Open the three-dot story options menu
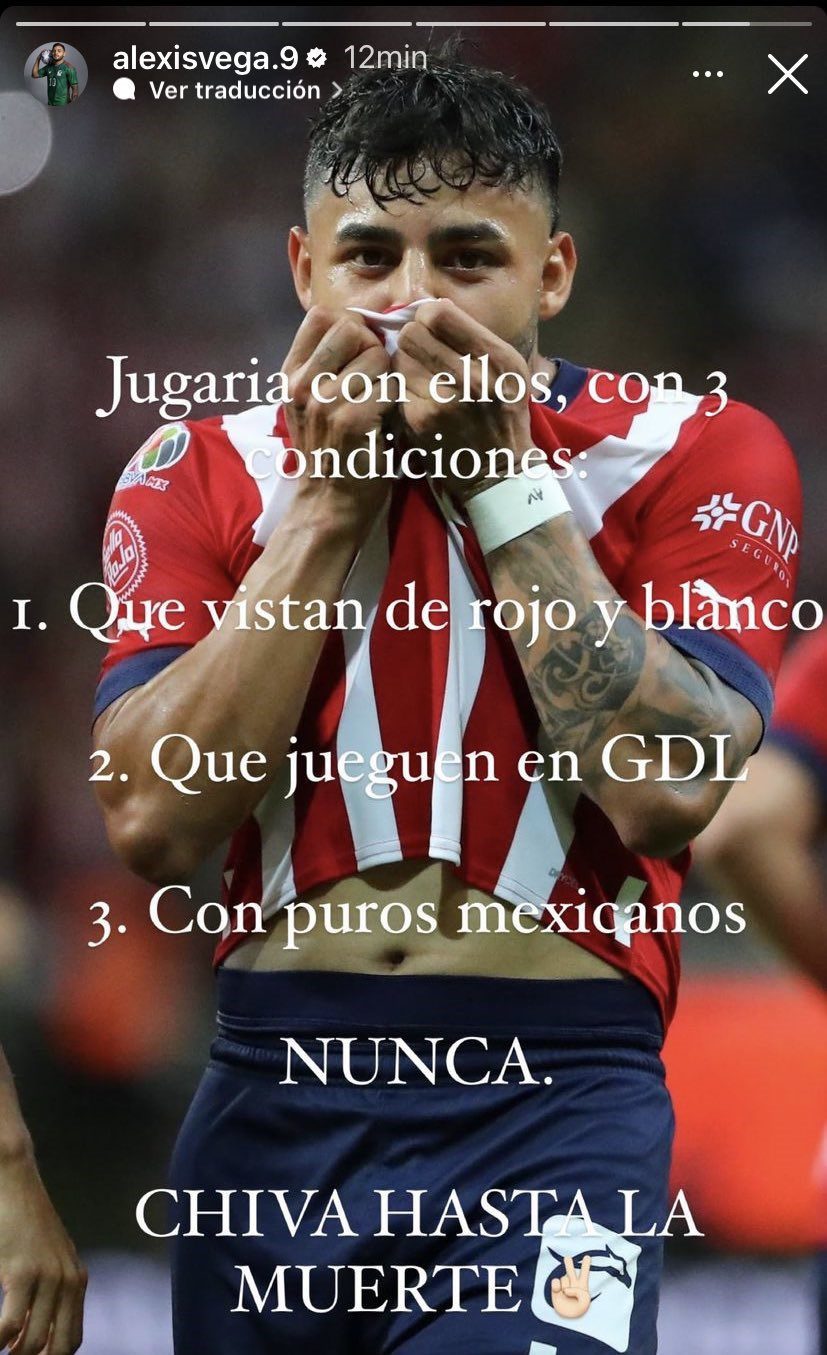 point(708,74)
